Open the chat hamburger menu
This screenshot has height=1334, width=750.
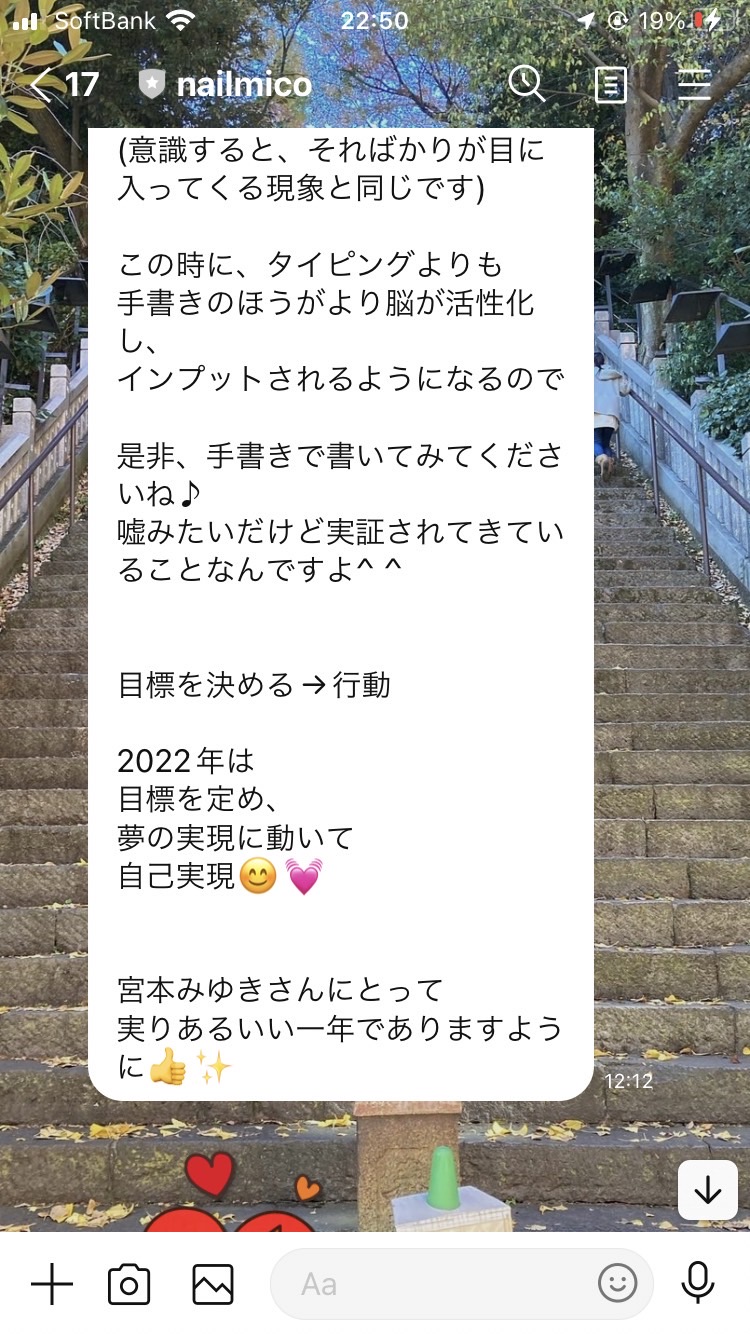coord(694,84)
